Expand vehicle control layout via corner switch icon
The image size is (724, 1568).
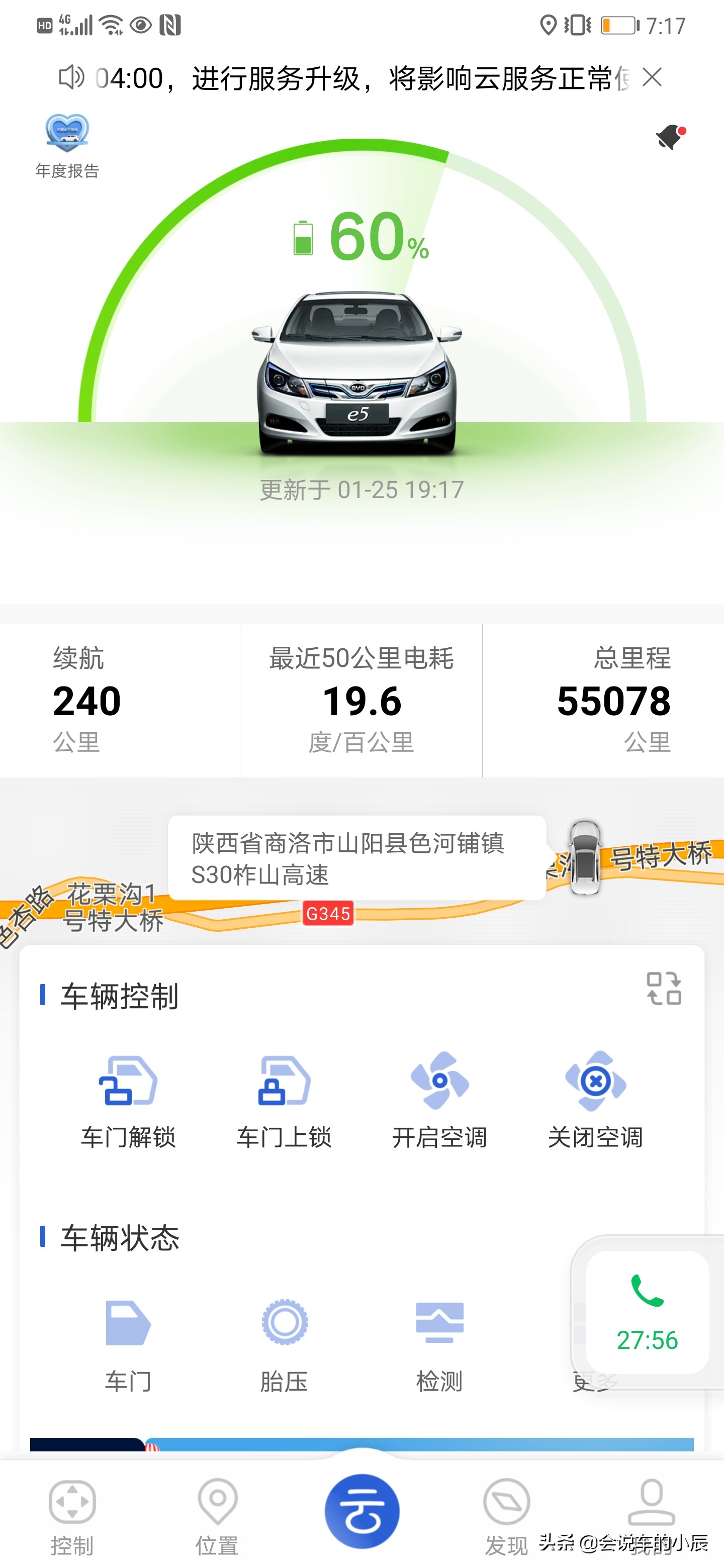click(x=664, y=989)
